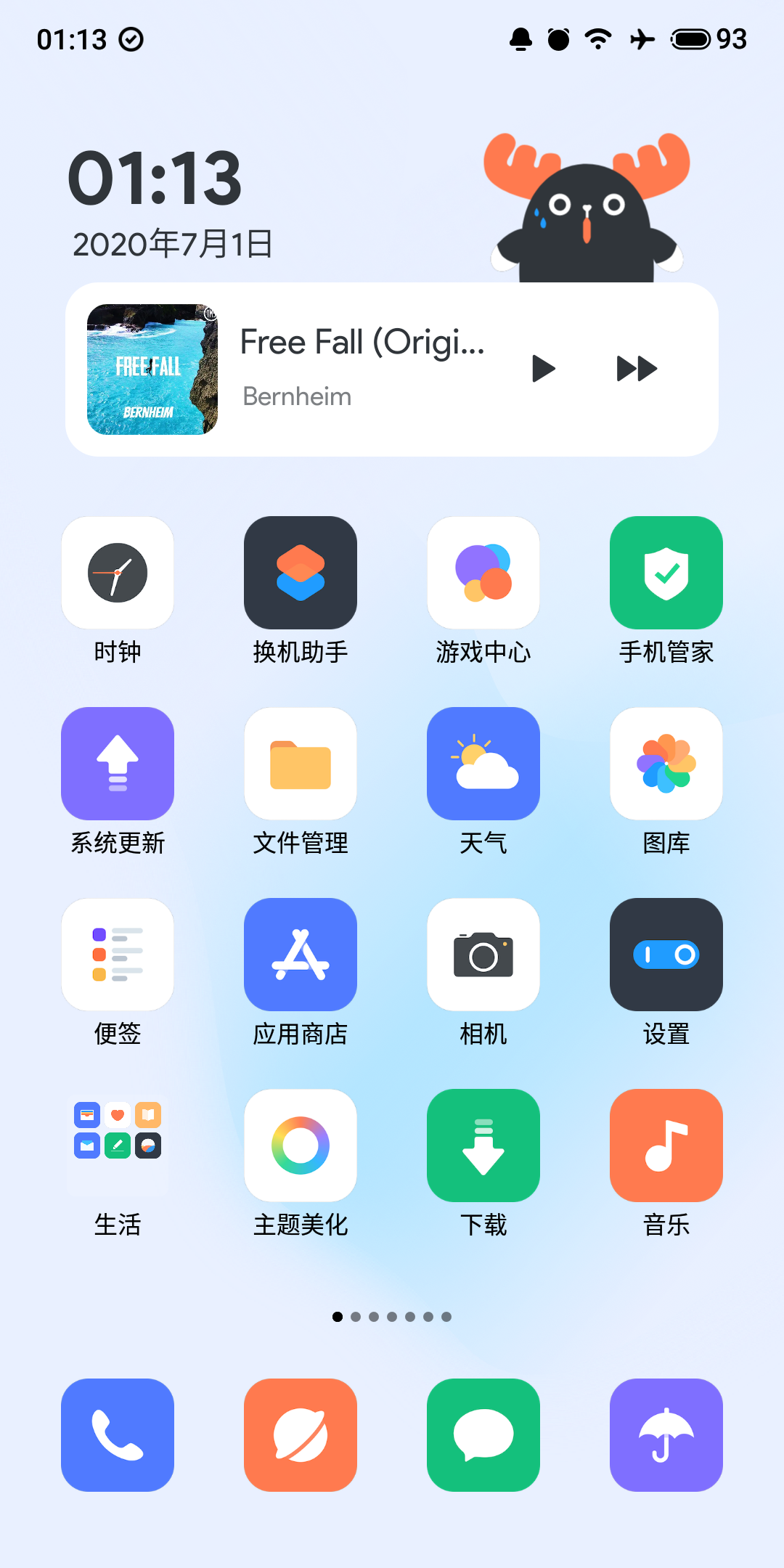Launch 应用商店 app store
784x1568 pixels.
301,955
